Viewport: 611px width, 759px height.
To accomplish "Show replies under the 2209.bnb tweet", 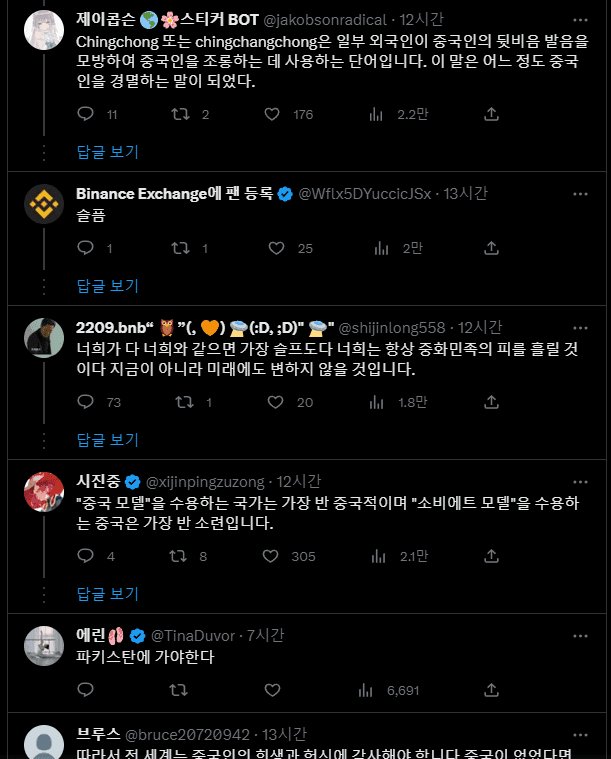I will tap(108, 440).
